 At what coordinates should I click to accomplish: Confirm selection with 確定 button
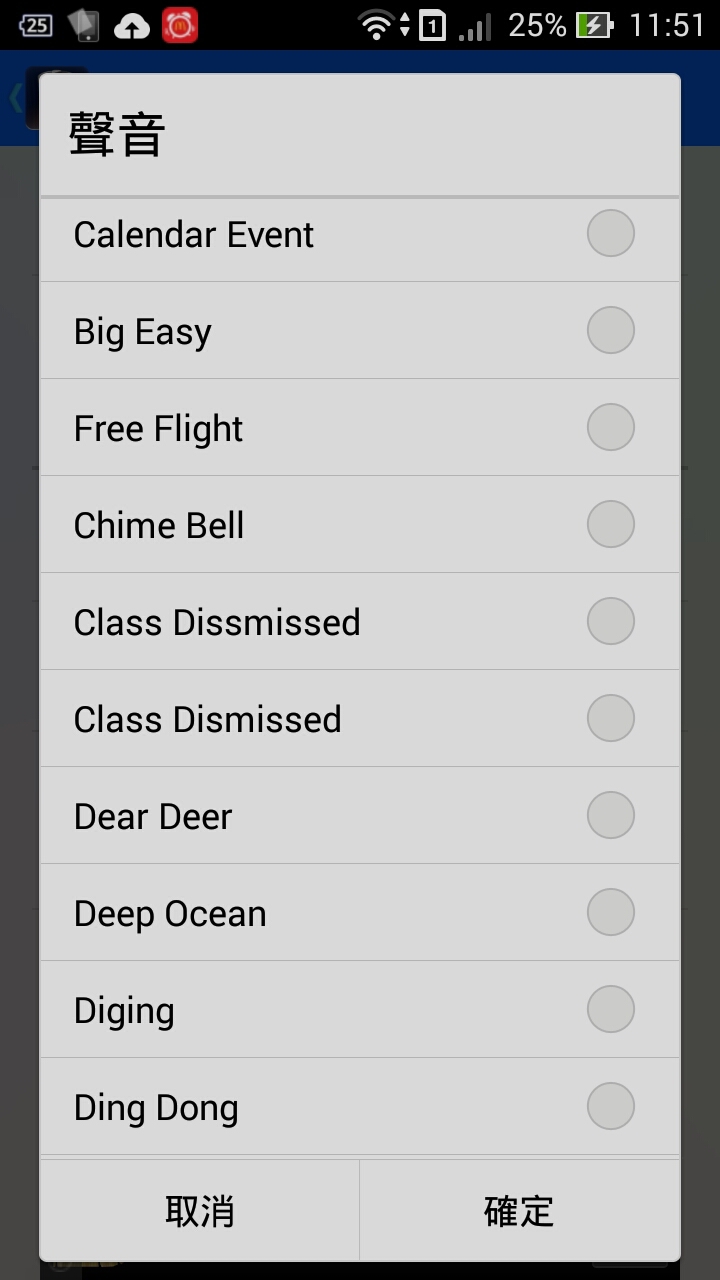click(x=520, y=1210)
